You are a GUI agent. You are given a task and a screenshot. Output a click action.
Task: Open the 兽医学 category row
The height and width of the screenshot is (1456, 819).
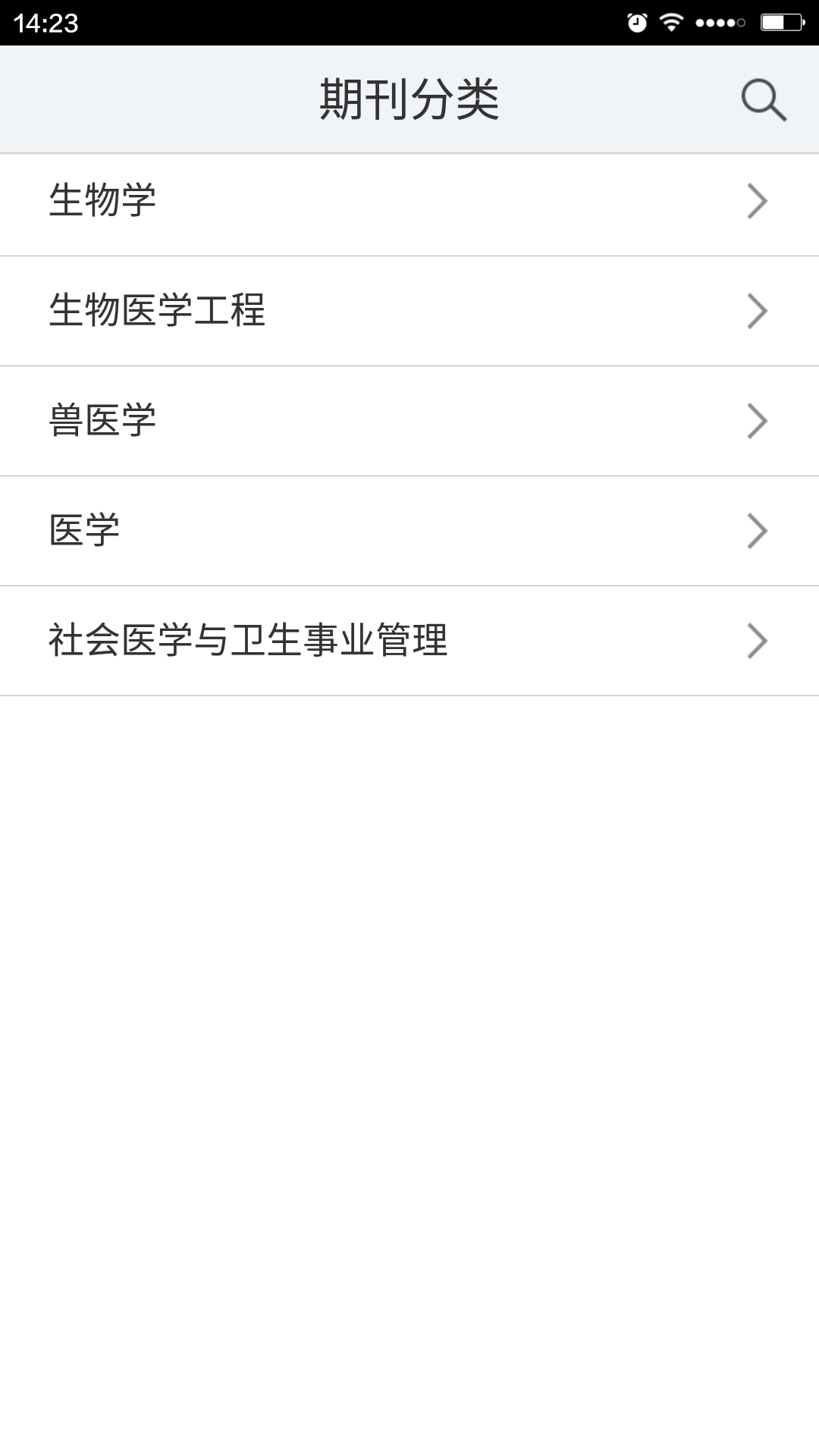point(409,421)
